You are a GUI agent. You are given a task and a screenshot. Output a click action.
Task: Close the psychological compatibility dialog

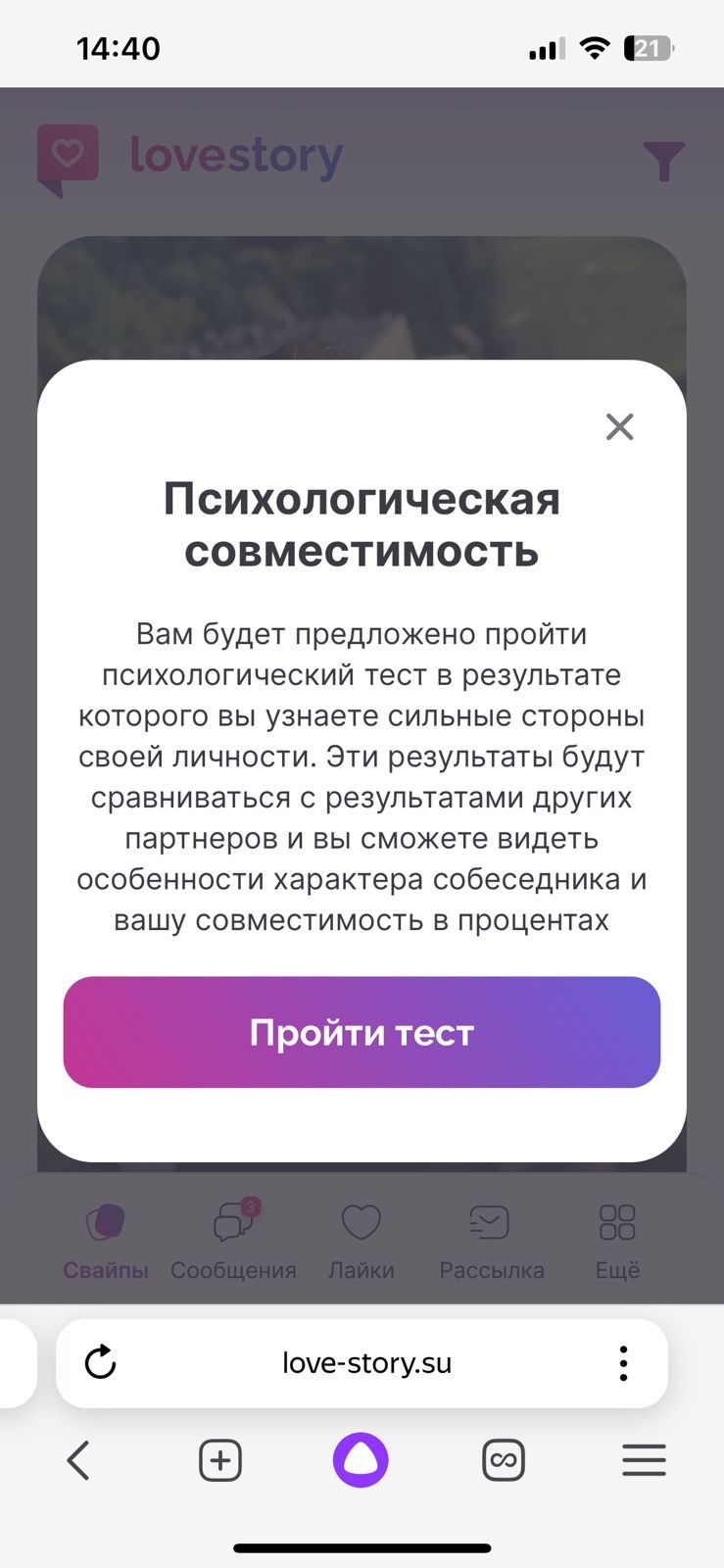(x=619, y=426)
